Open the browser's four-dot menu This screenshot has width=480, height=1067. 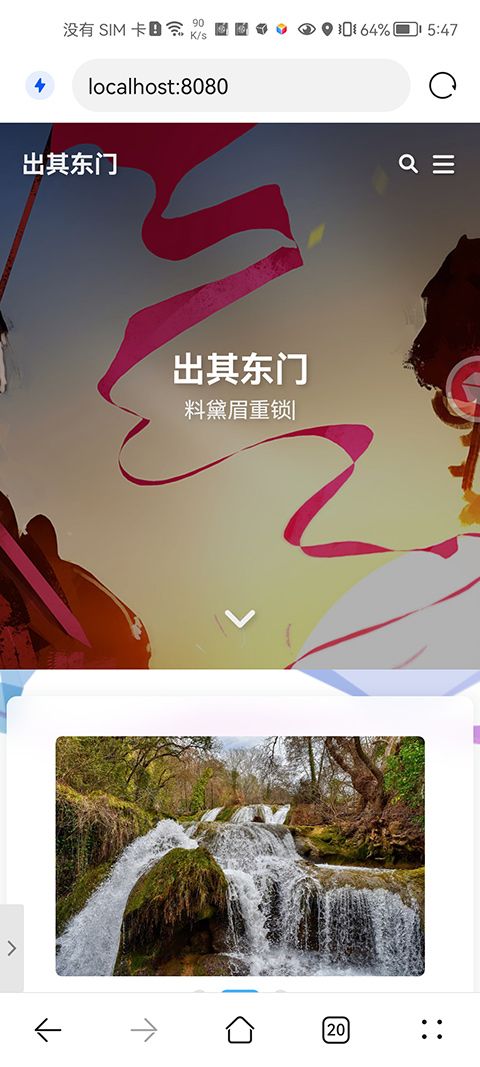pyautogui.click(x=432, y=1030)
